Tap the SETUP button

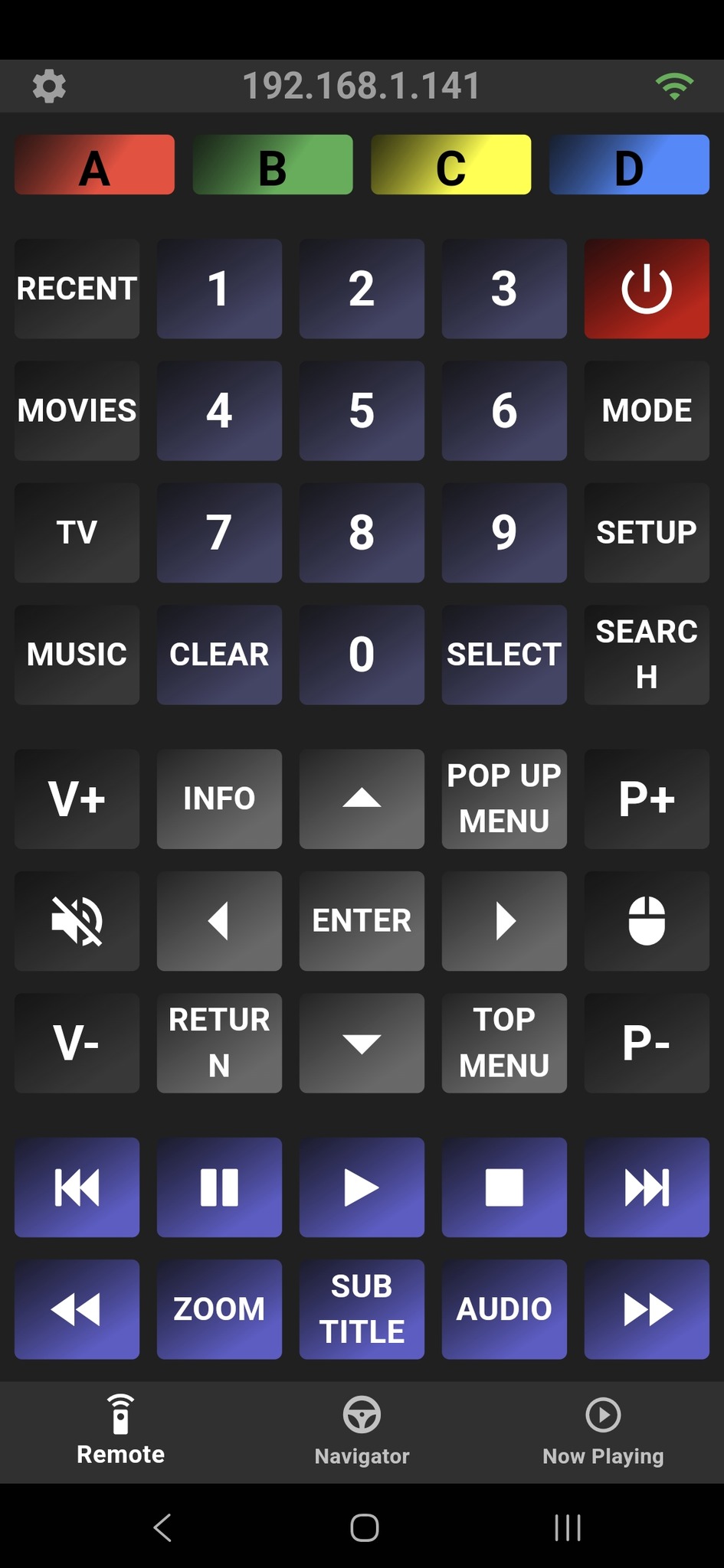[646, 532]
